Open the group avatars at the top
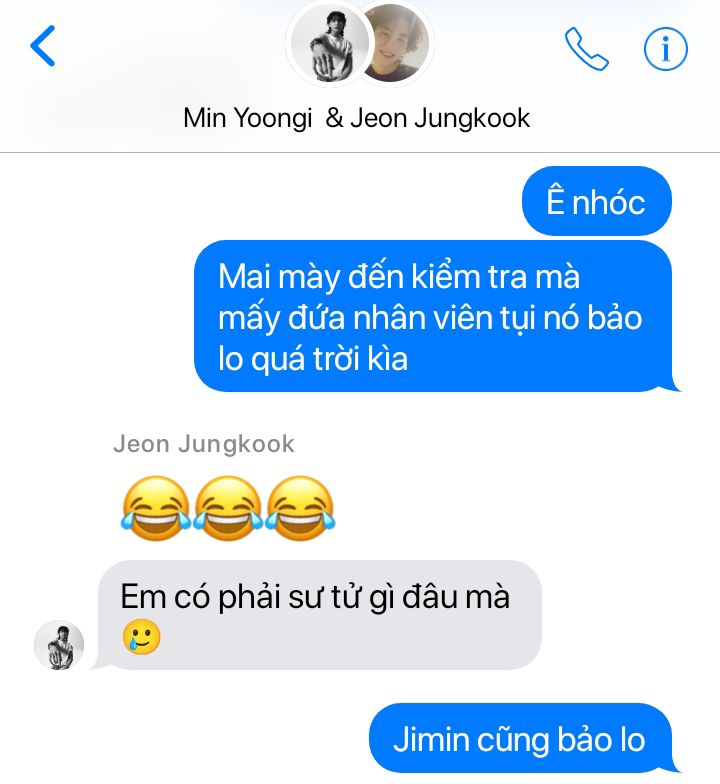Image resolution: width=720 pixels, height=784 pixels. point(359,46)
